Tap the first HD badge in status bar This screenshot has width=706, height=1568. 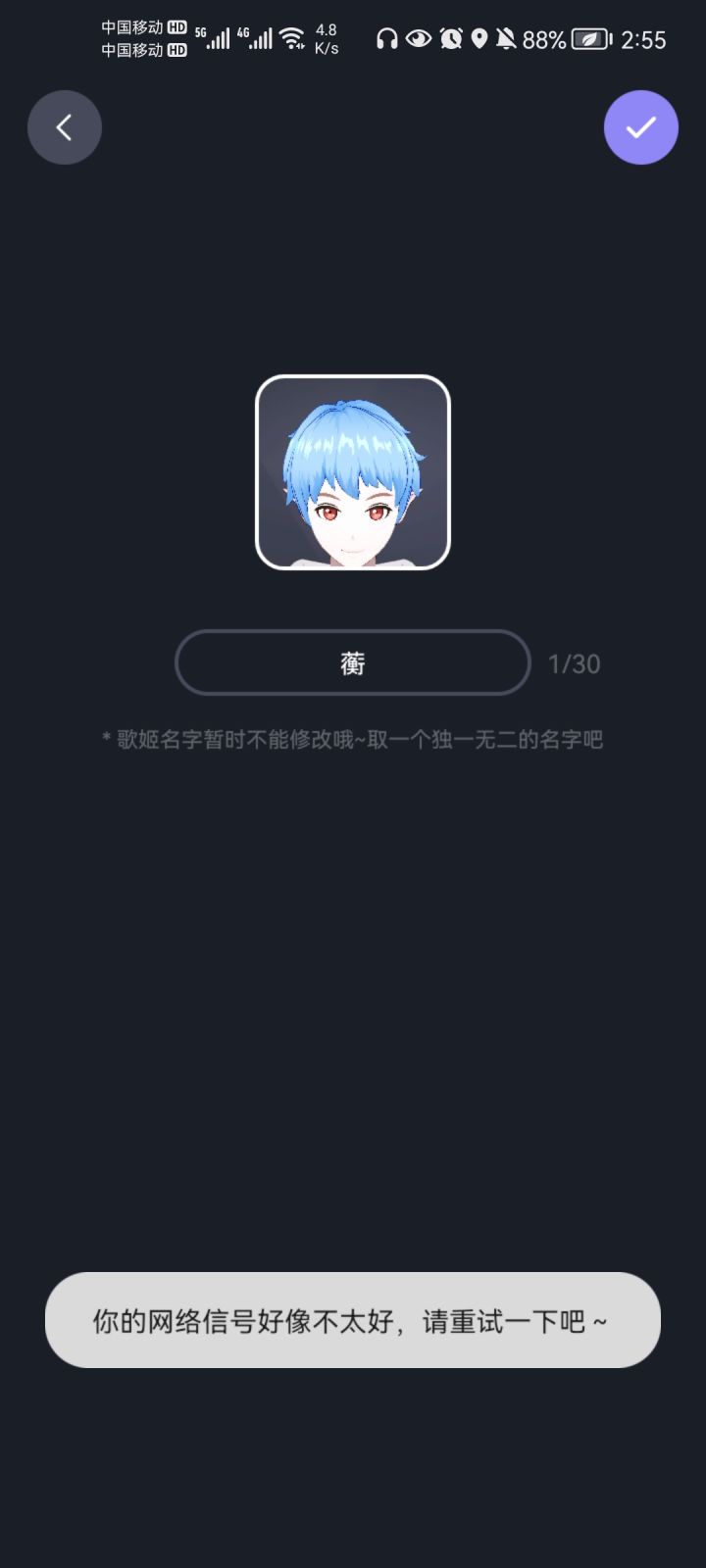pos(176,27)
